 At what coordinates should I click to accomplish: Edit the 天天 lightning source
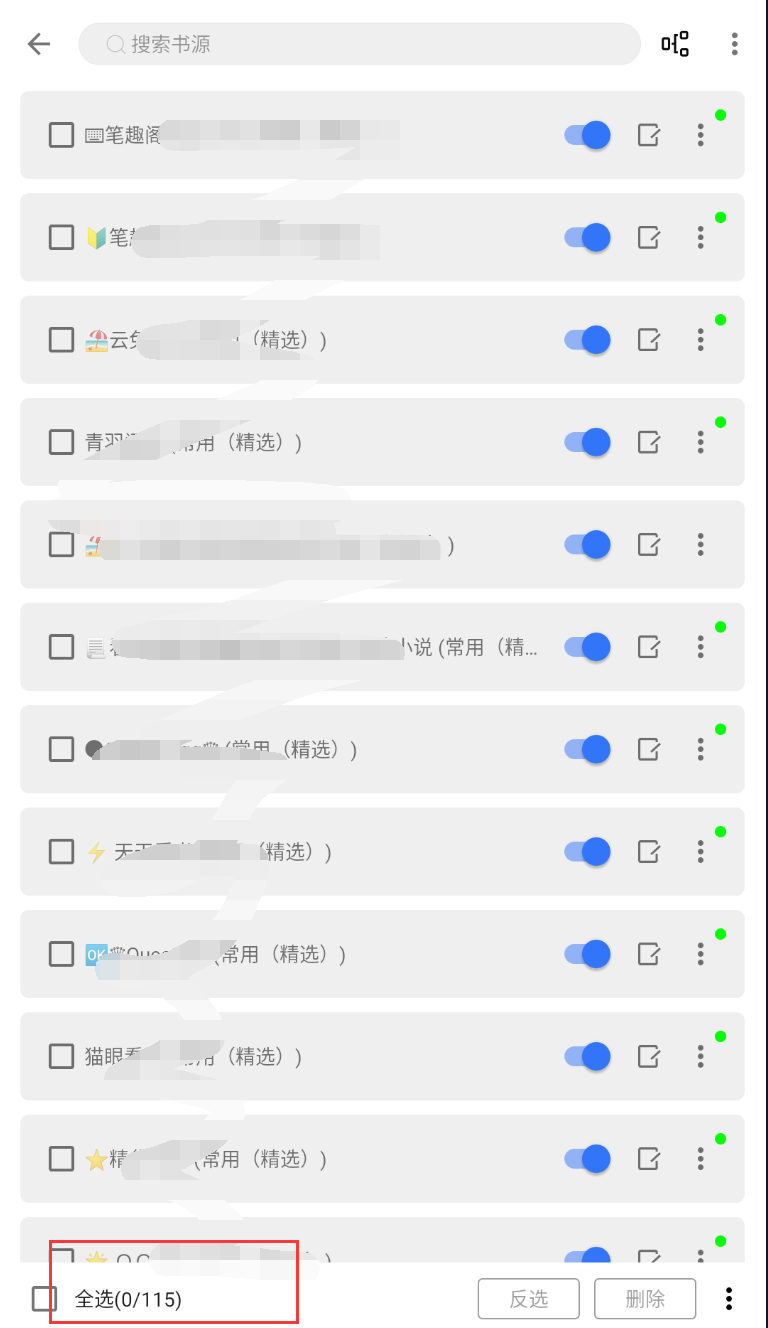tap(649, 851)
